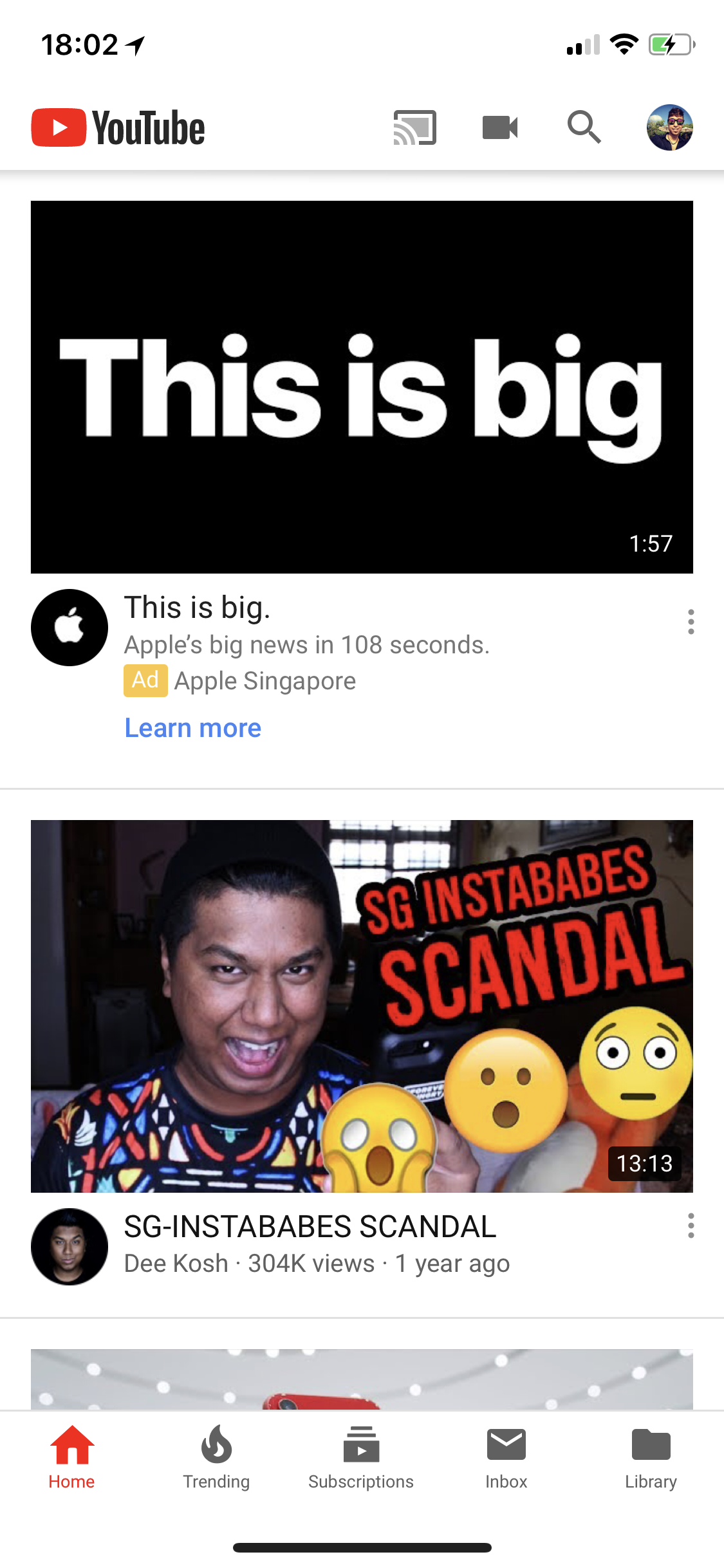The width and height of the screenshot is (724, 1568).
Task: Switch to the Subscriptions tab
Action: point(361,1457)
